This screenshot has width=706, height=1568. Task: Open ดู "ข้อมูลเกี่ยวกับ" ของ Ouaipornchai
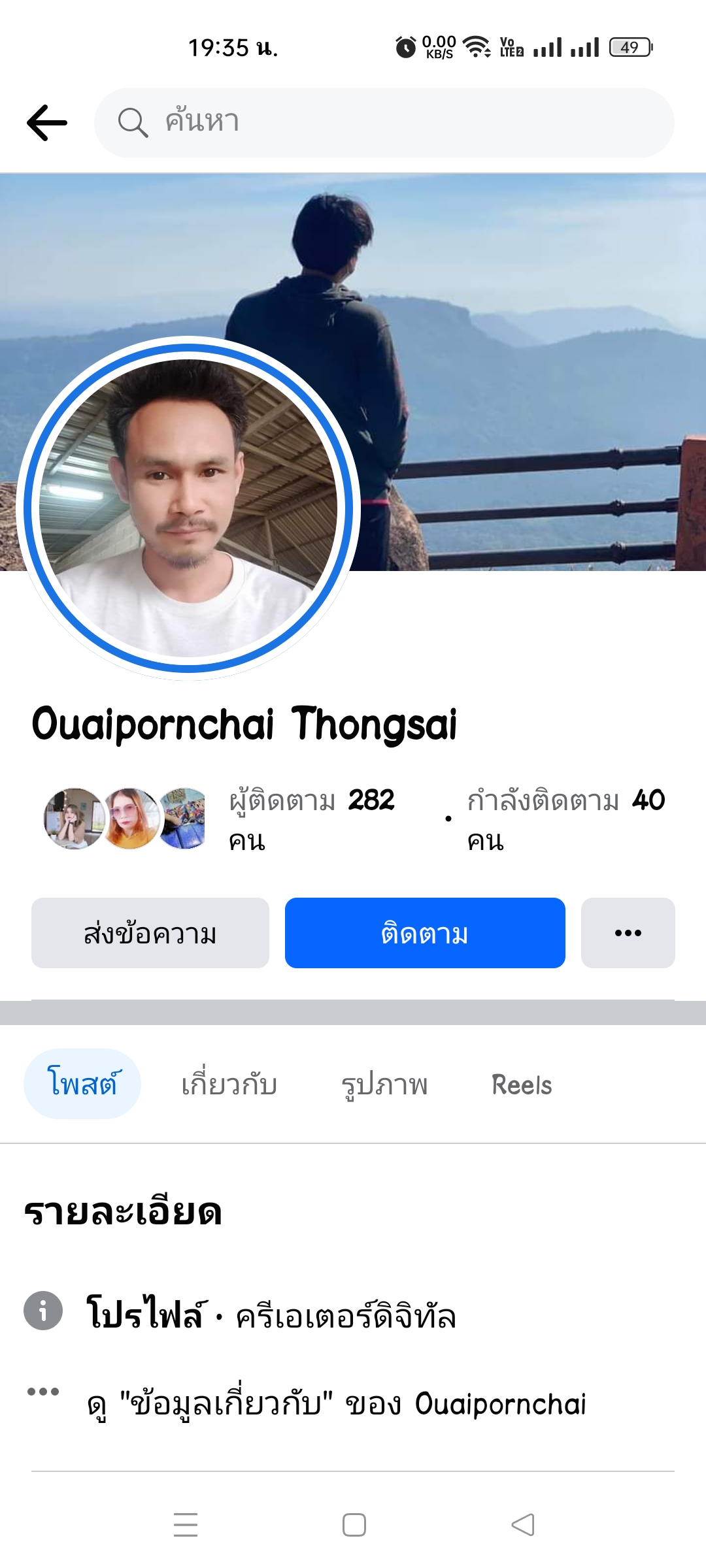[x=336, y=1403]
